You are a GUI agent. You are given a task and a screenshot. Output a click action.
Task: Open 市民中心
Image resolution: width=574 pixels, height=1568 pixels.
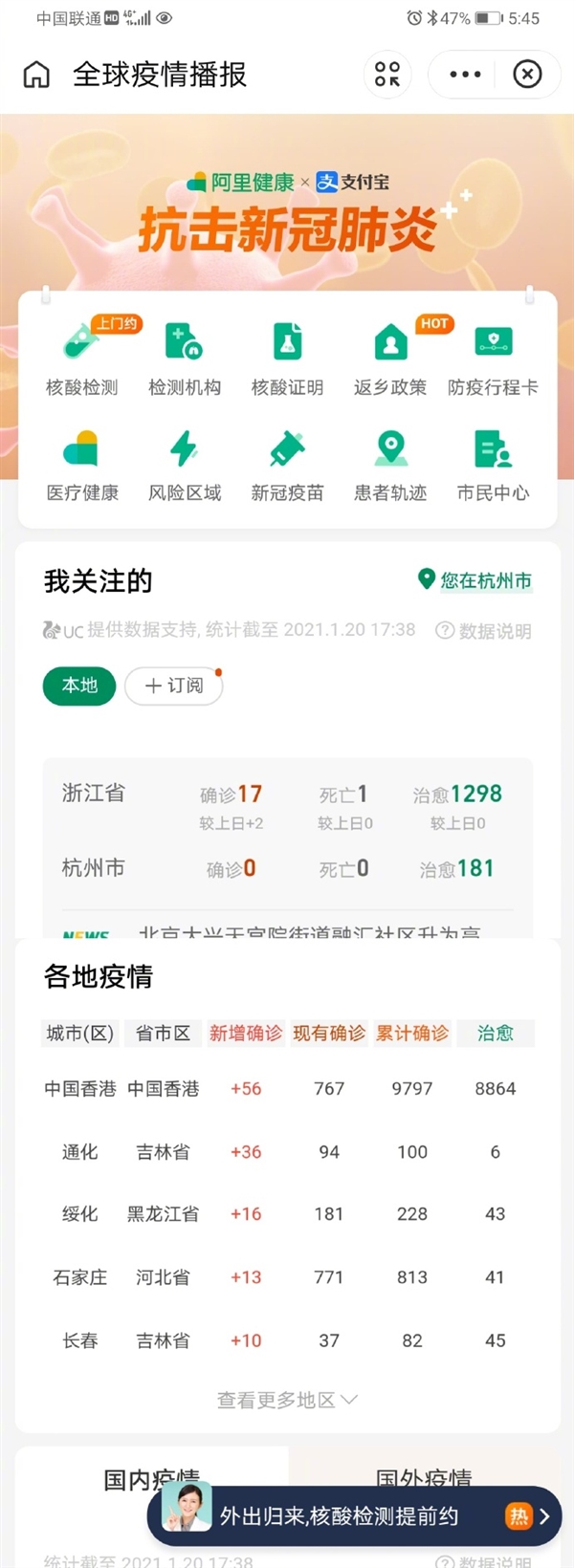[x=493, y=465]
